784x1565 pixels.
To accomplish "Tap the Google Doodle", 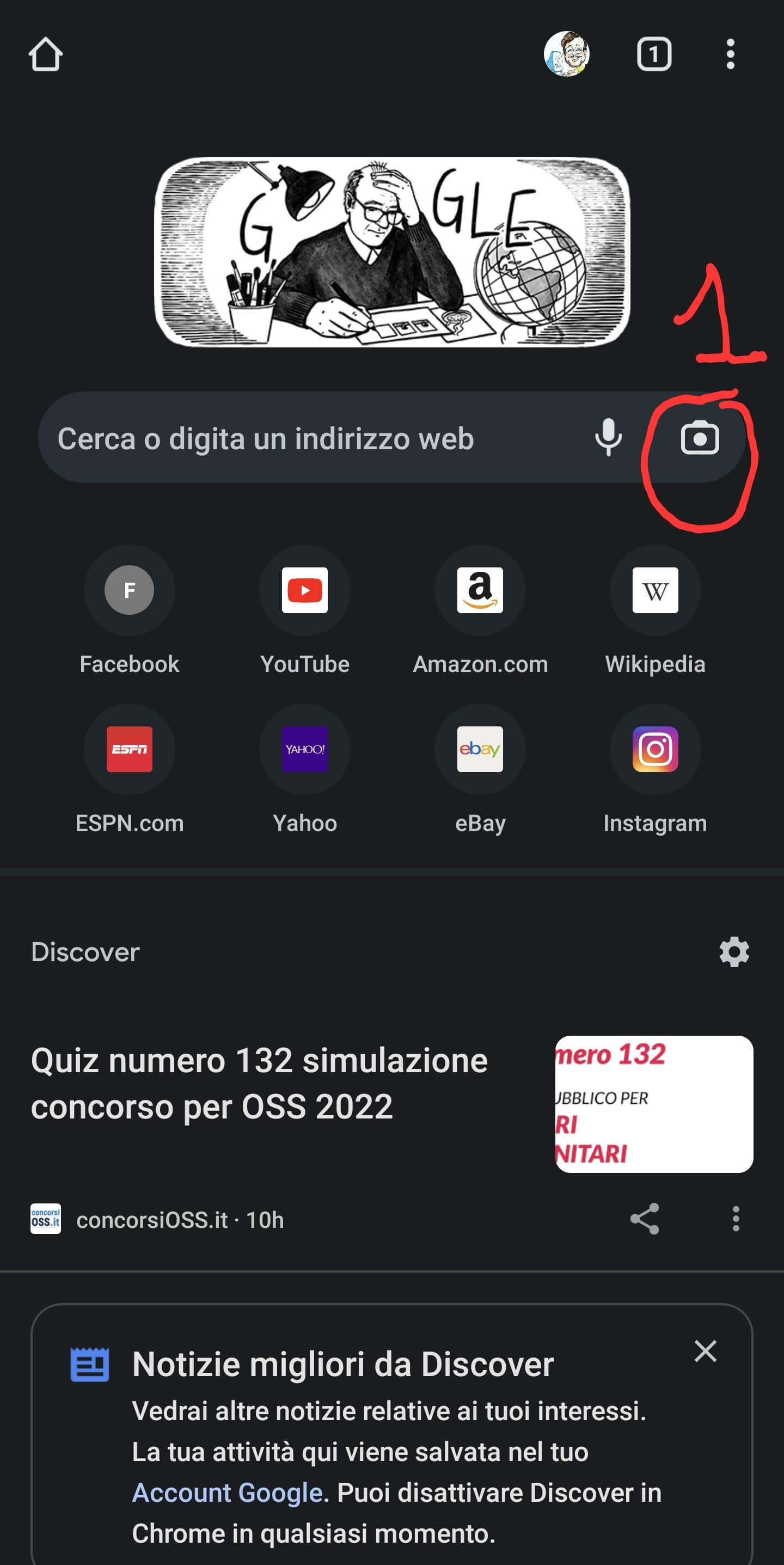I will coord(393,252).
